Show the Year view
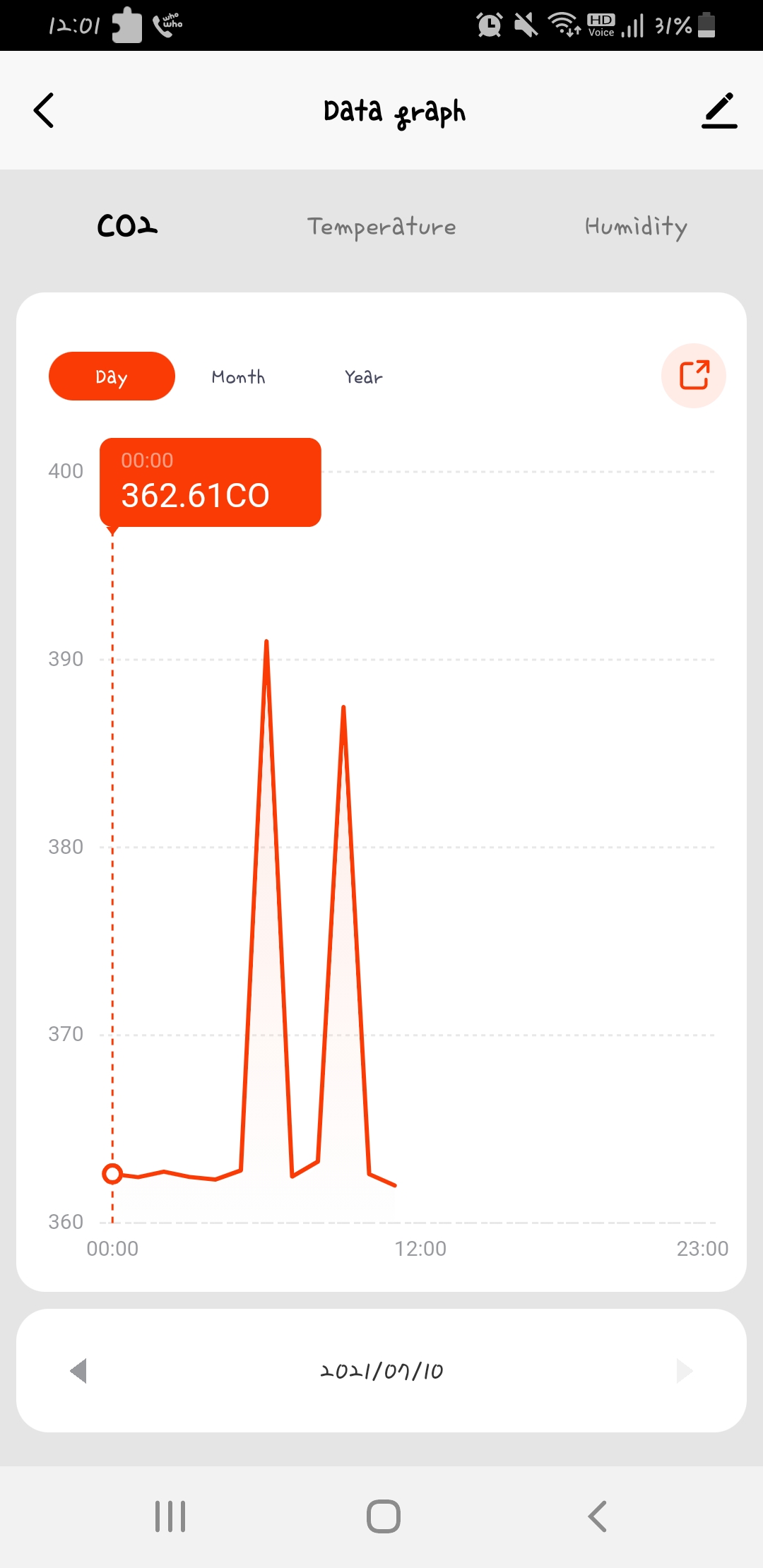The width and height of the screenshot is (763, 1568). [363, 377]
